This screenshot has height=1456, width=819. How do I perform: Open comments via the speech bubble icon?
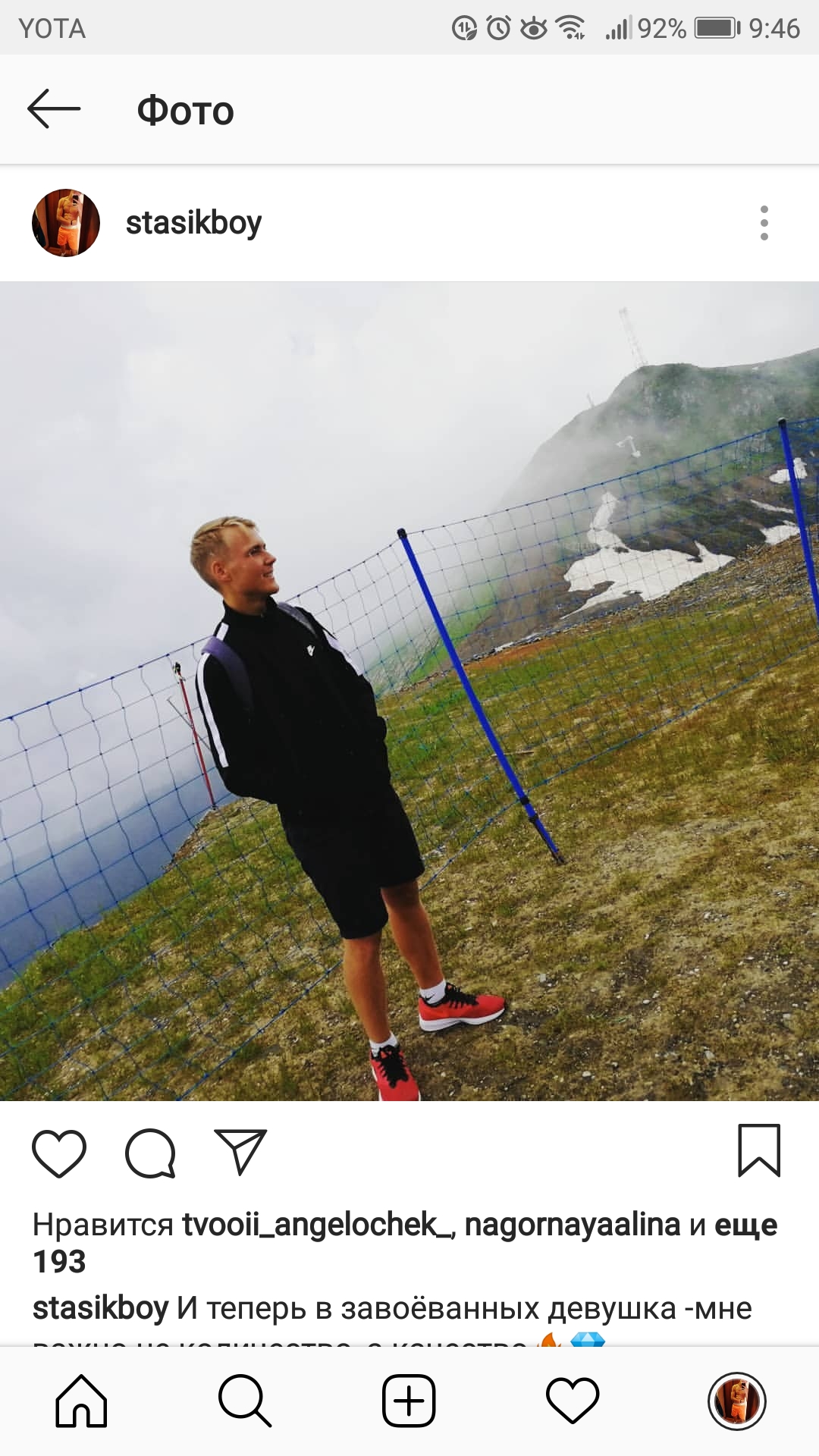[150, 1153]
